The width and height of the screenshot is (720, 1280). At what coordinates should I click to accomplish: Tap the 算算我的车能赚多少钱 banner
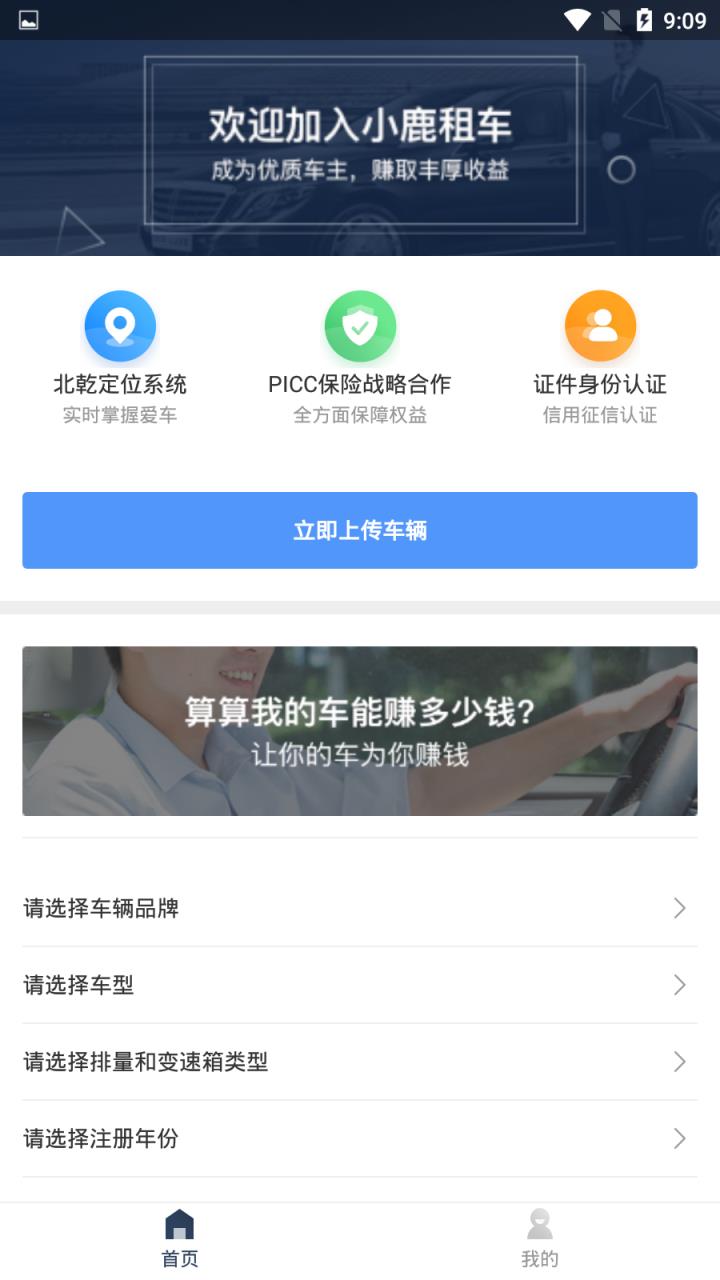(360, 731)
